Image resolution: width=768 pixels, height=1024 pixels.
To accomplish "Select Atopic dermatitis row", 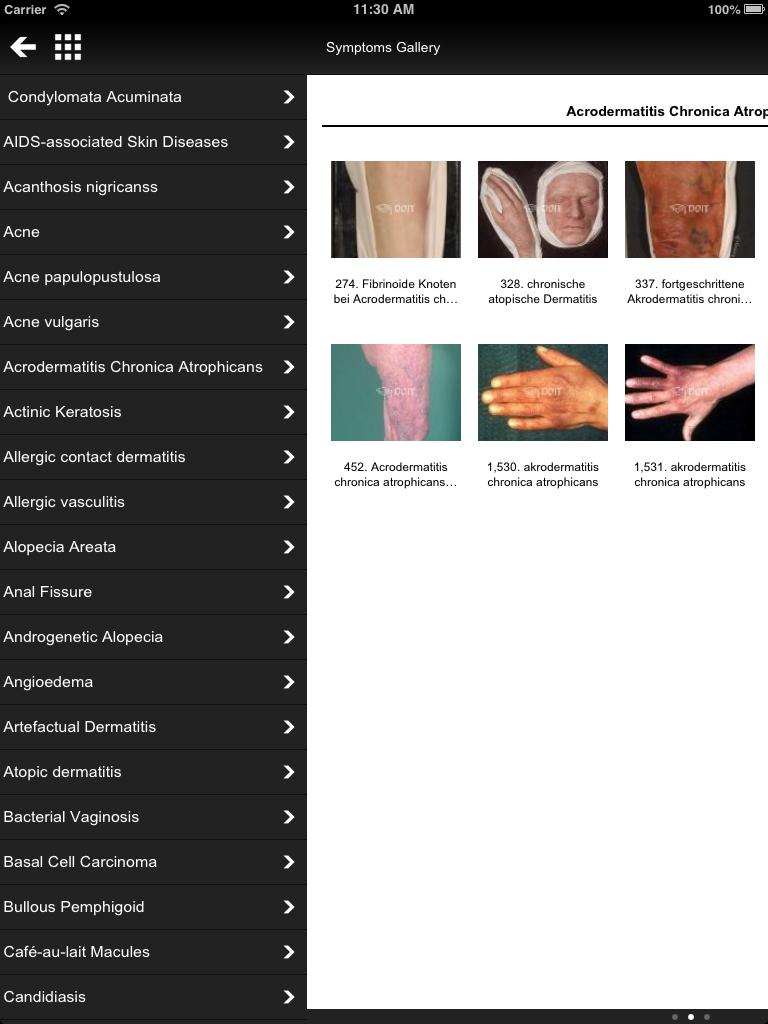I will pos(153,772).
